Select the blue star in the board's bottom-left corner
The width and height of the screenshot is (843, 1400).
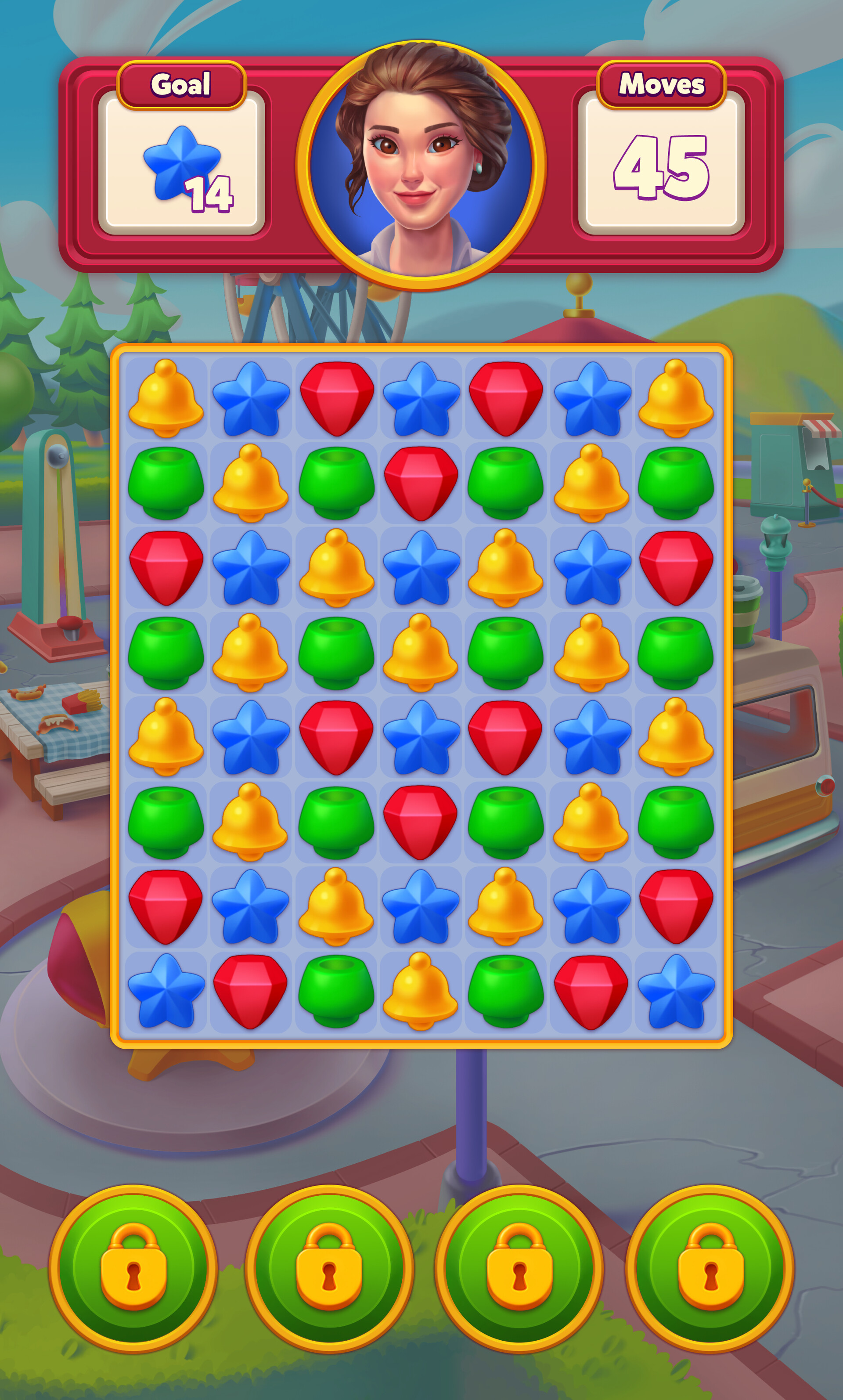pyautogui.click(x=166, y=992)
